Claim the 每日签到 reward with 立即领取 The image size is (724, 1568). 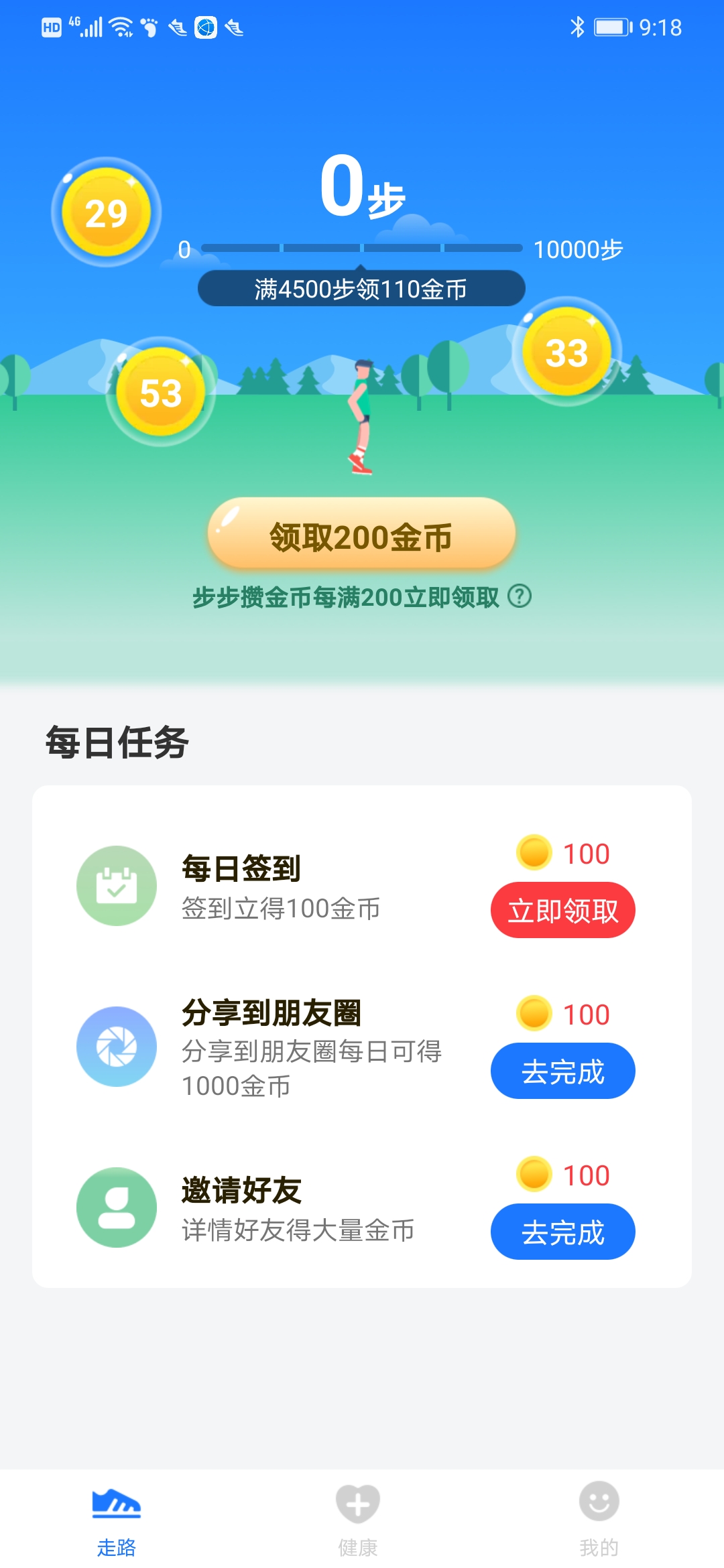tap(562, 910)
